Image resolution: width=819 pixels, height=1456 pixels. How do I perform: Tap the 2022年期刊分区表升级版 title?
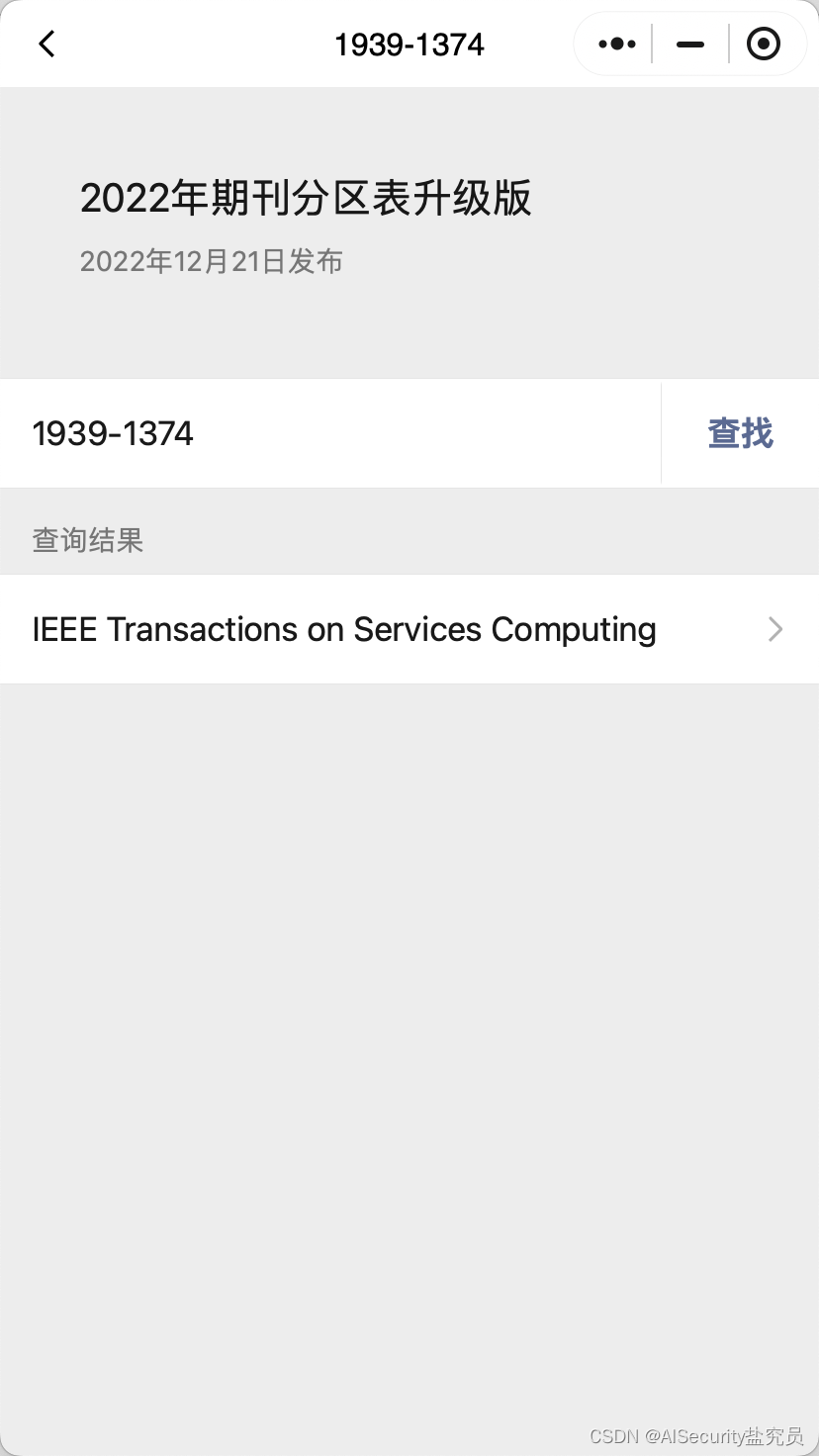pyautogui.click(x=305, y=198)
